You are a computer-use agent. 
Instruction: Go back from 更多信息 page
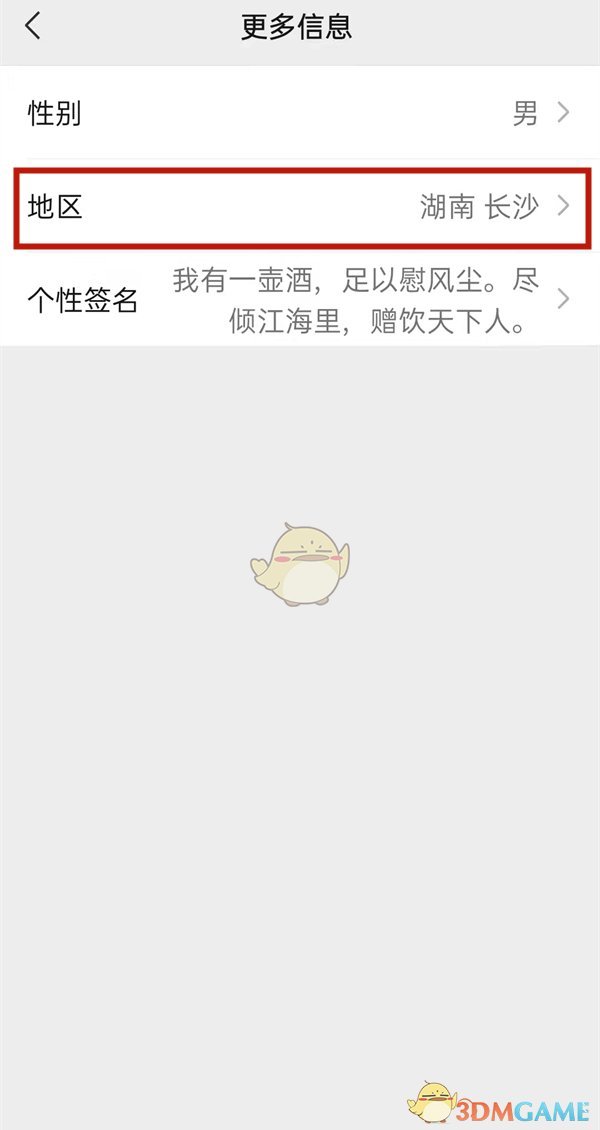pos(33,27)
